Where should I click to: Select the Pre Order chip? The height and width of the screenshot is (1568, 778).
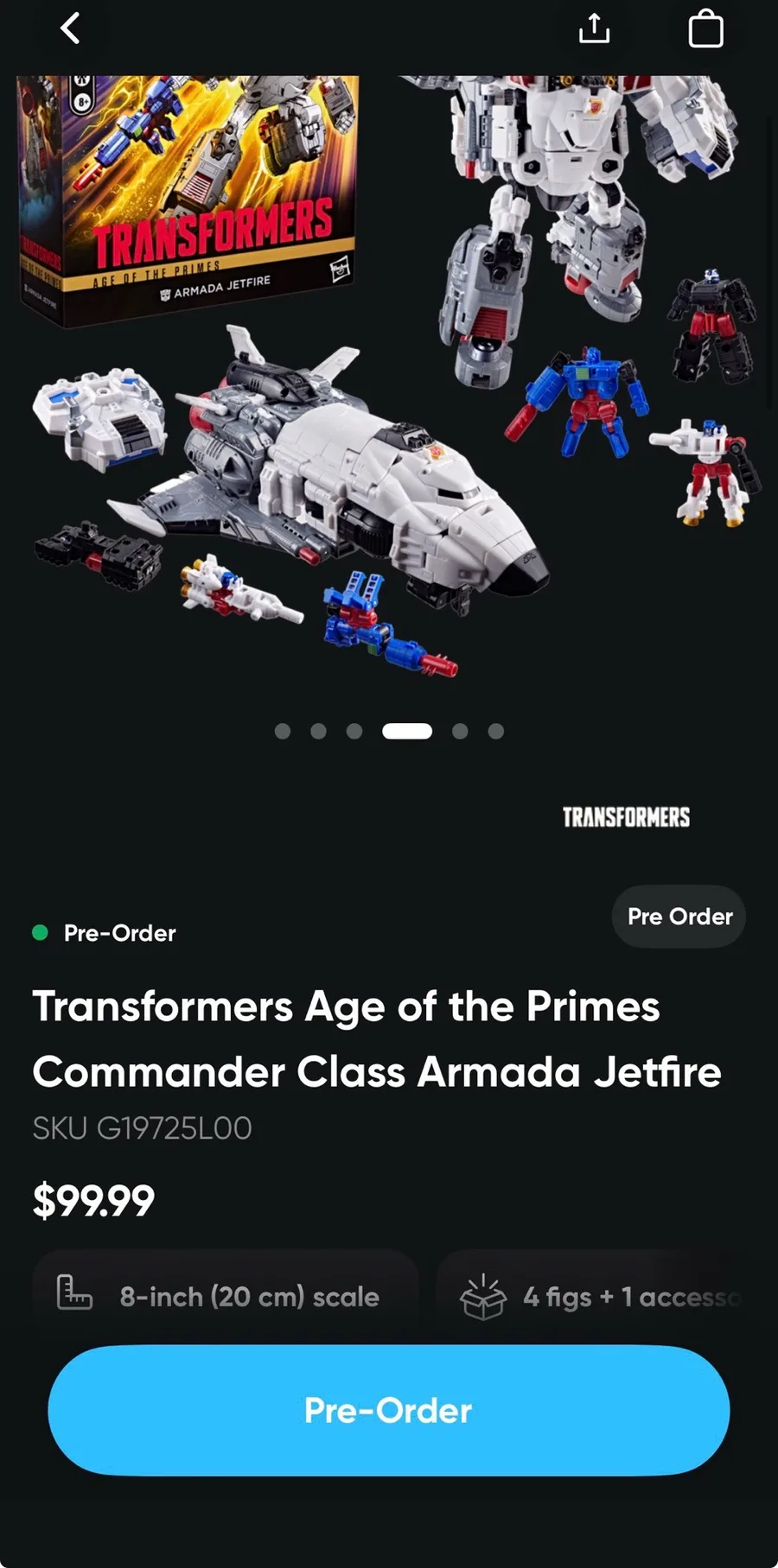[679, 917]
